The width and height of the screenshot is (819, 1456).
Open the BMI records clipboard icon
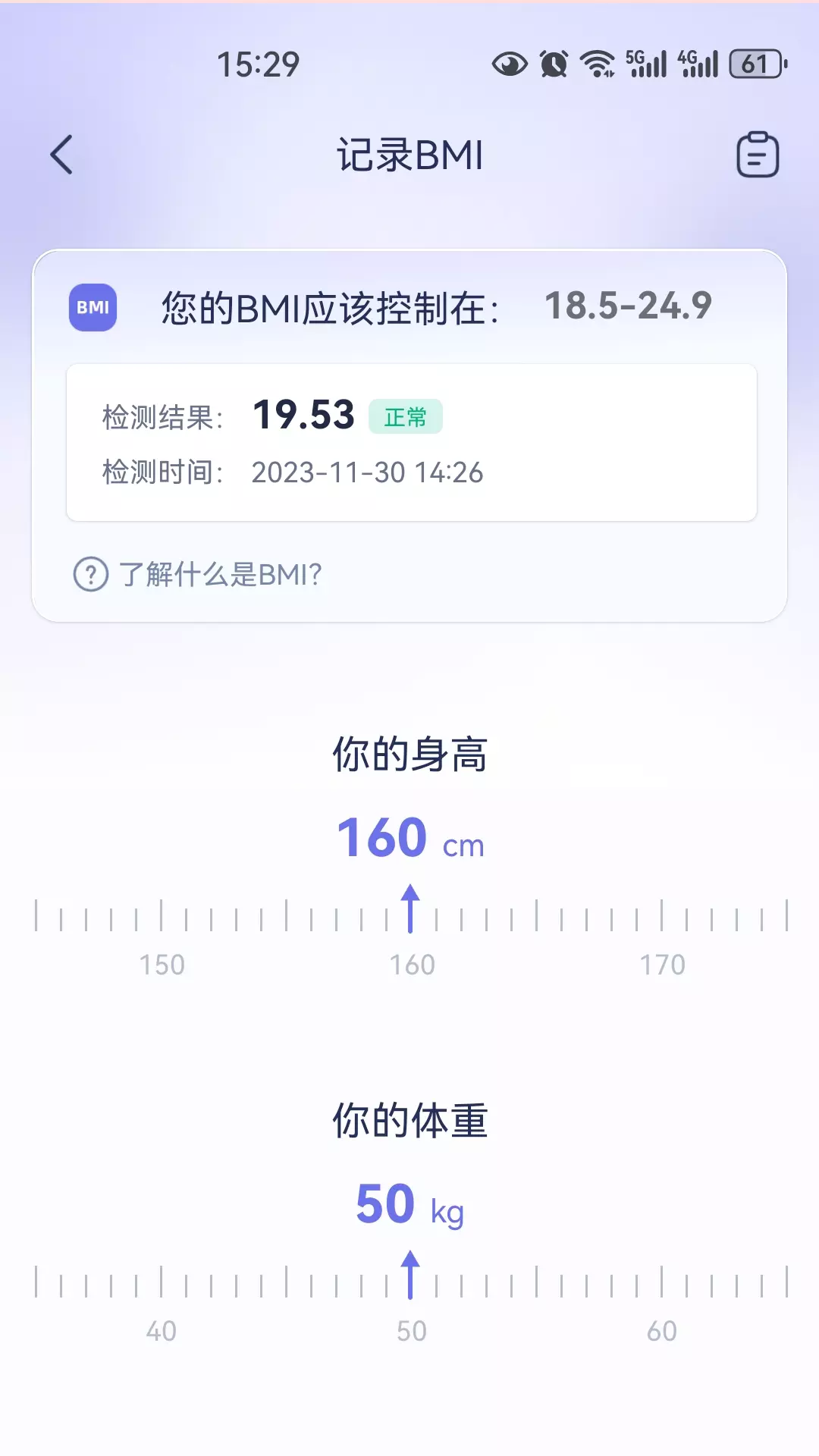pyautogui.click(x=758, y=155)
